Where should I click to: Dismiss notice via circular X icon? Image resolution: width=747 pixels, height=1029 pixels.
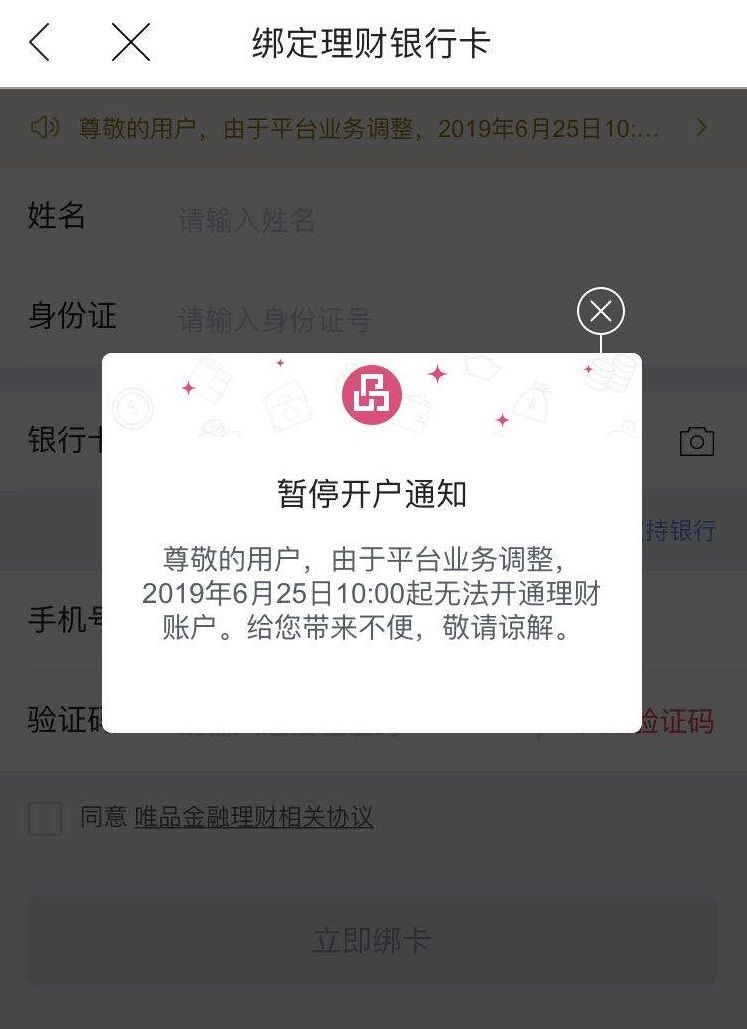(599, 311)
